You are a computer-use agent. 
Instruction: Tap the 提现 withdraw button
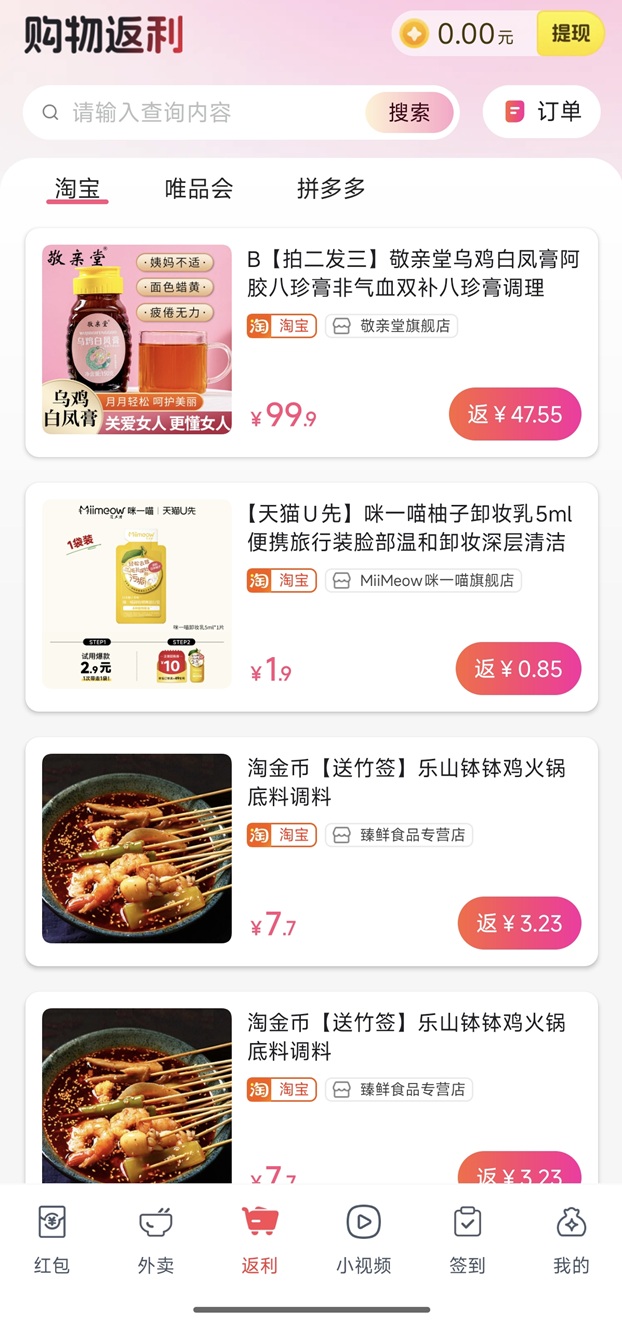[x=570, y=34]
